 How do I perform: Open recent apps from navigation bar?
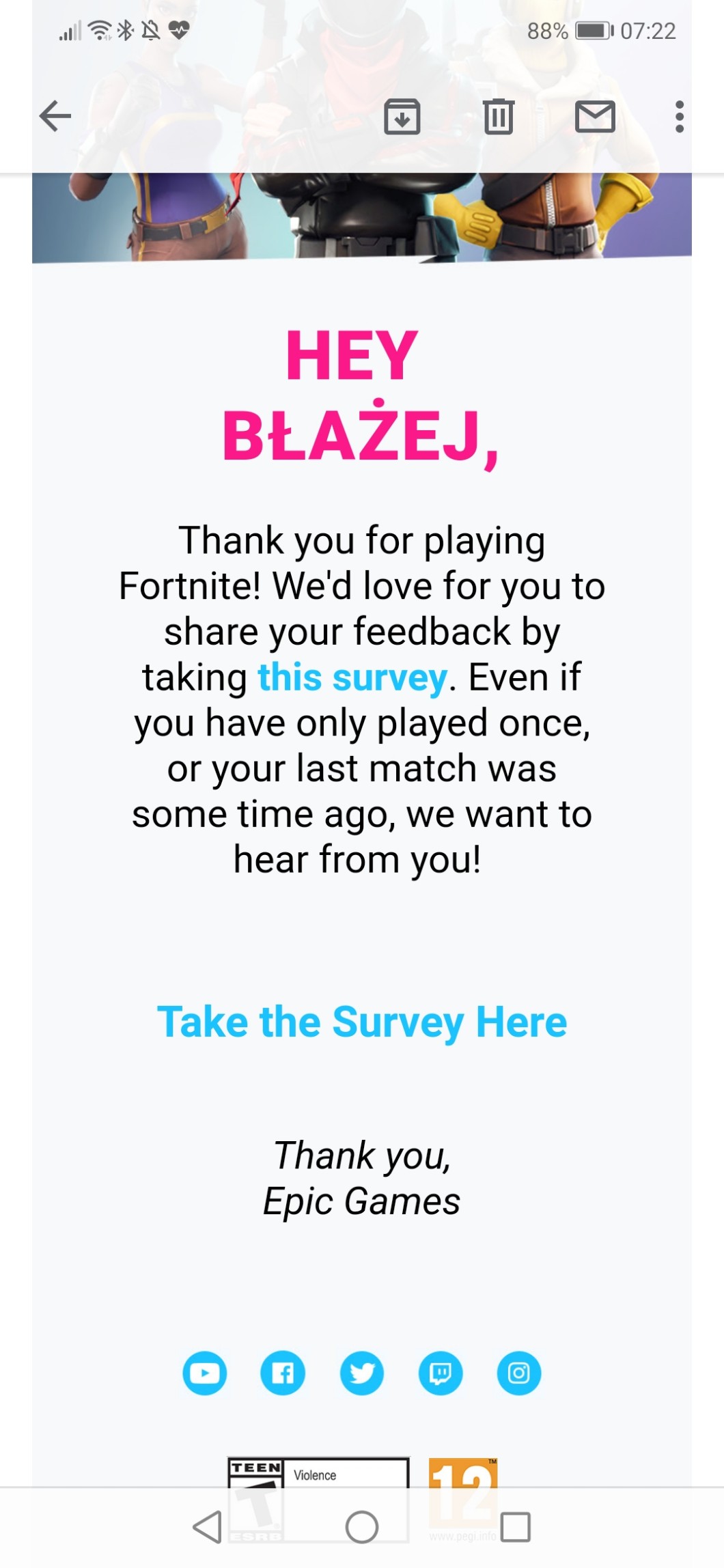[516, 1527]
